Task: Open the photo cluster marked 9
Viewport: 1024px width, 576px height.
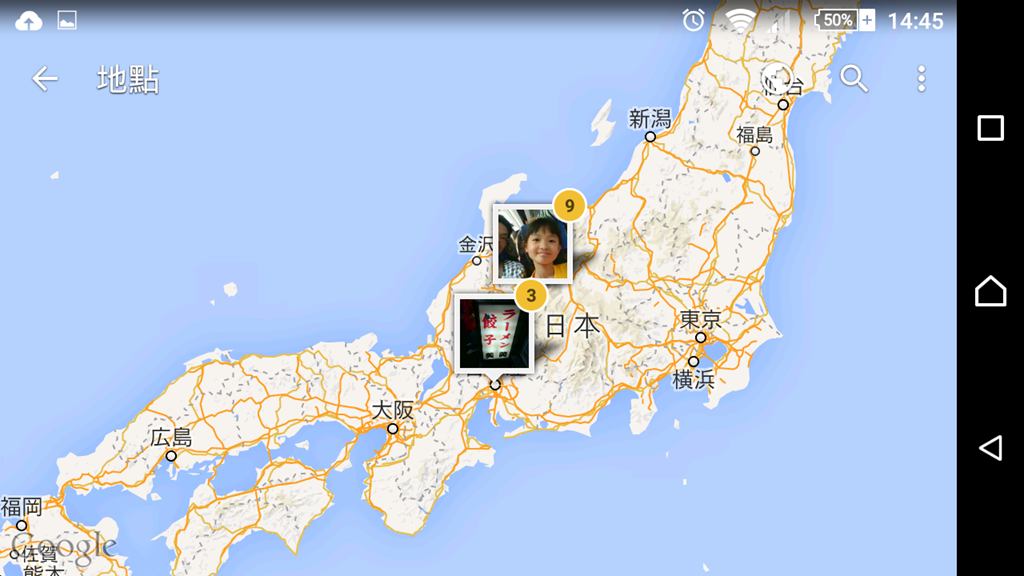Action: point(533,244)
